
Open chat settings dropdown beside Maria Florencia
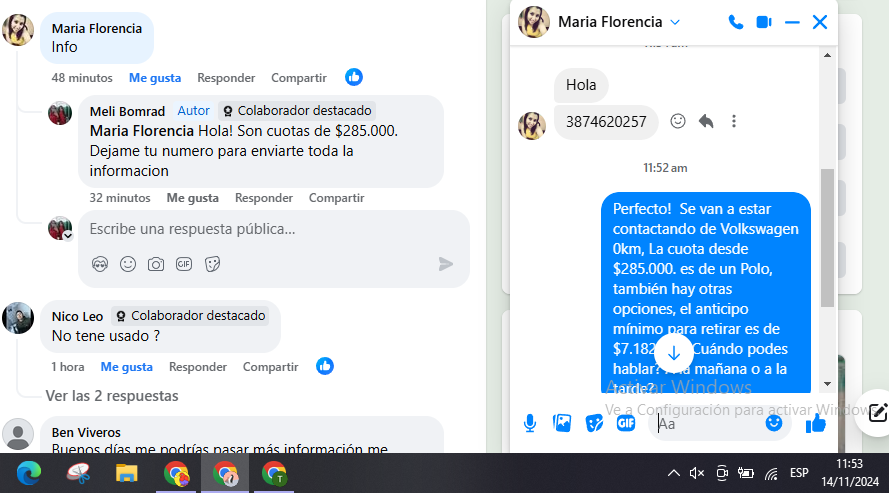click(x=675, y=22)
